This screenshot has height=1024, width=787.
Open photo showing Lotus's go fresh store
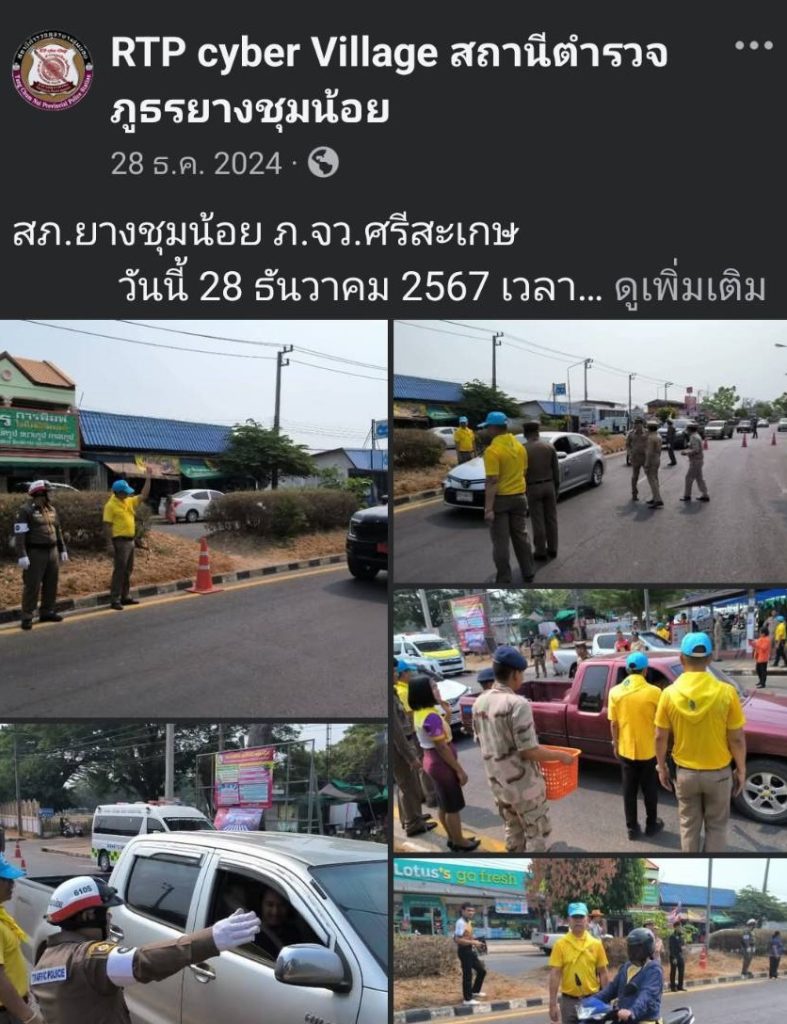(x=590, y=940)
